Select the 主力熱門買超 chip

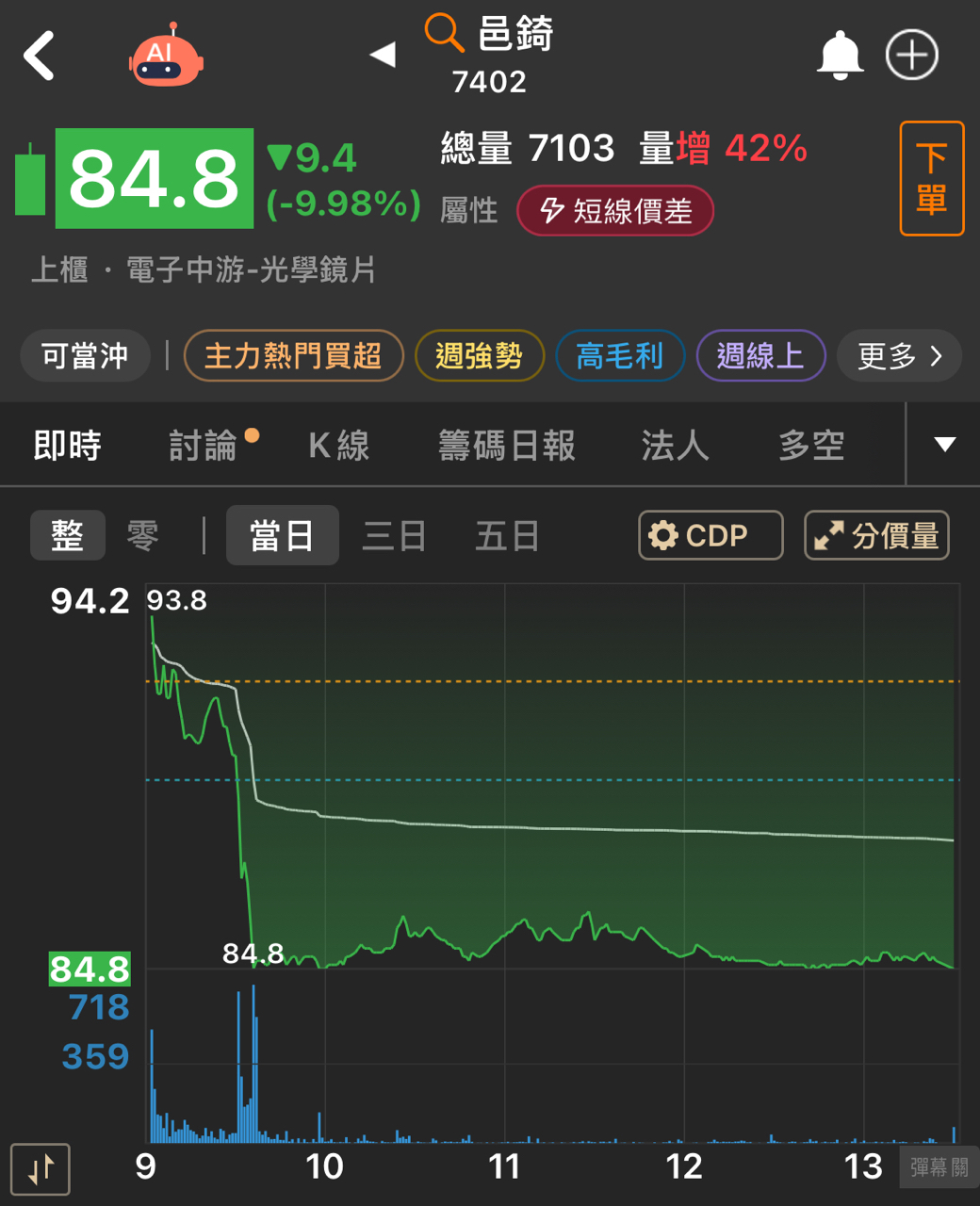click(x=293, y=356)
